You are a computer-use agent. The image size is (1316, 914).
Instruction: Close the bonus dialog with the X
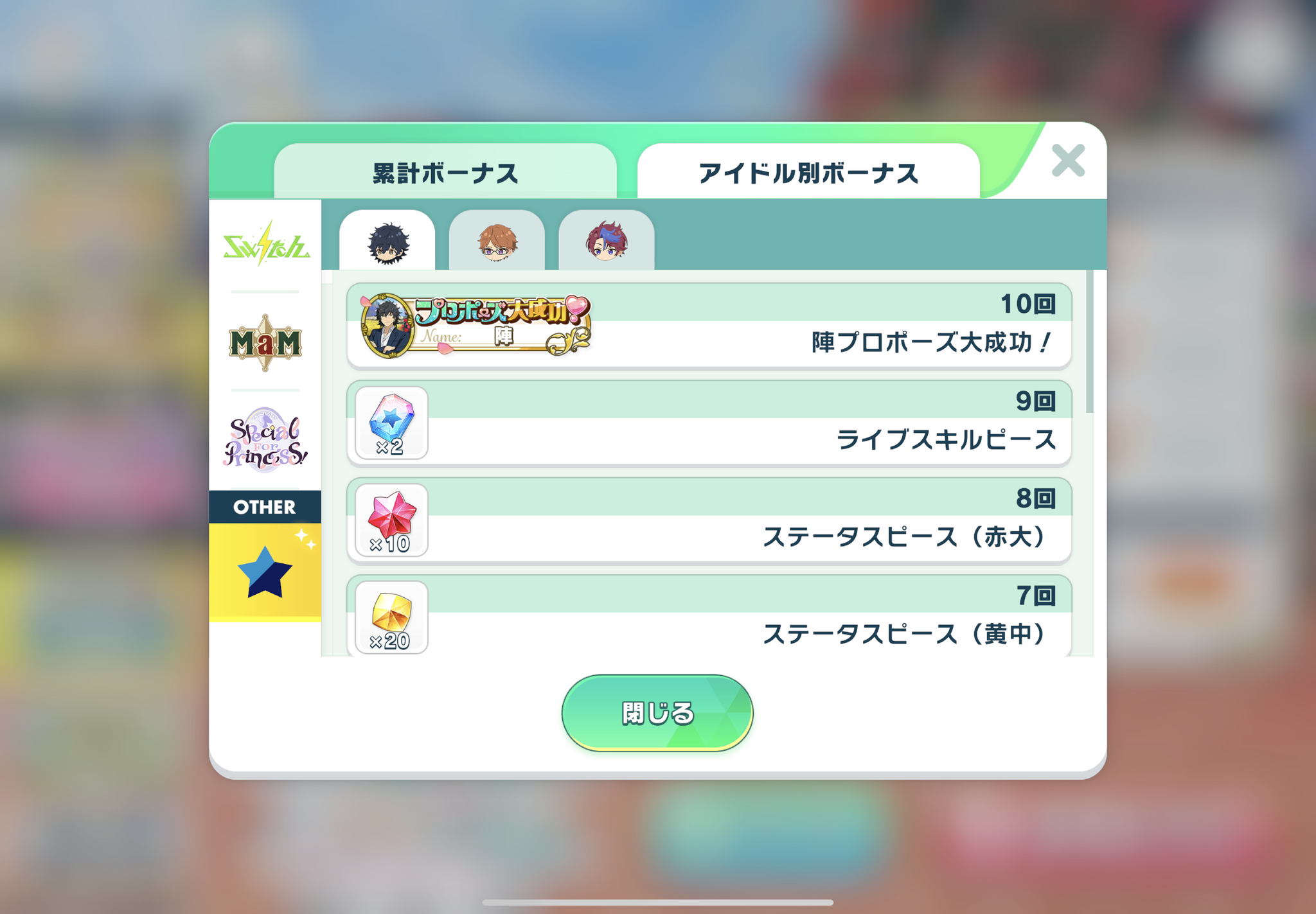1067,161
